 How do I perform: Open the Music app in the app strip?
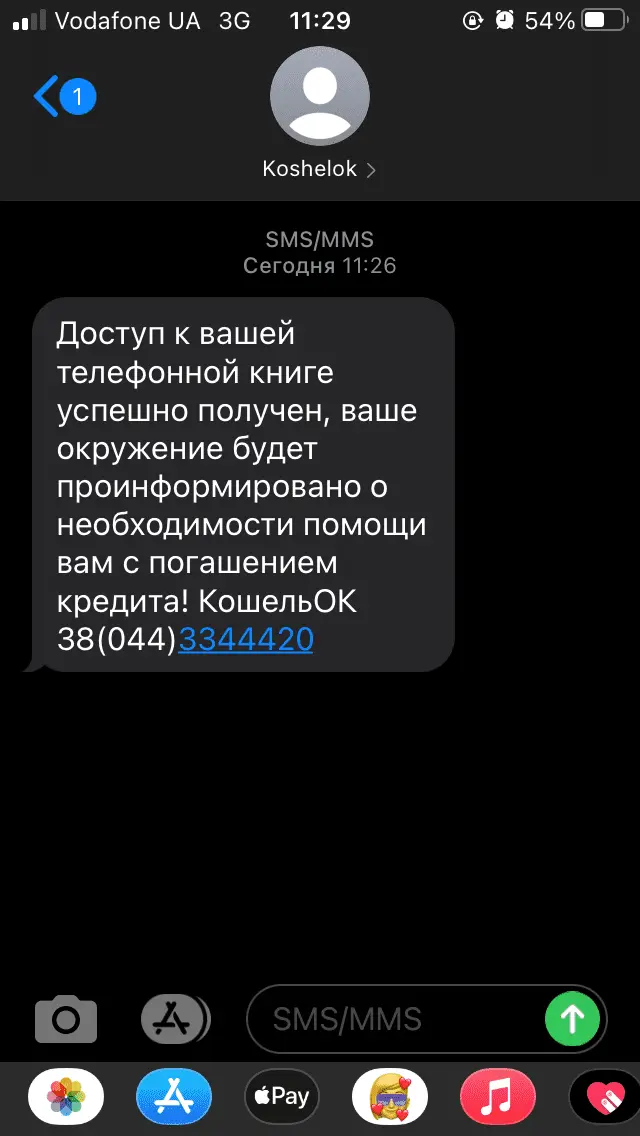(497, 1097)
